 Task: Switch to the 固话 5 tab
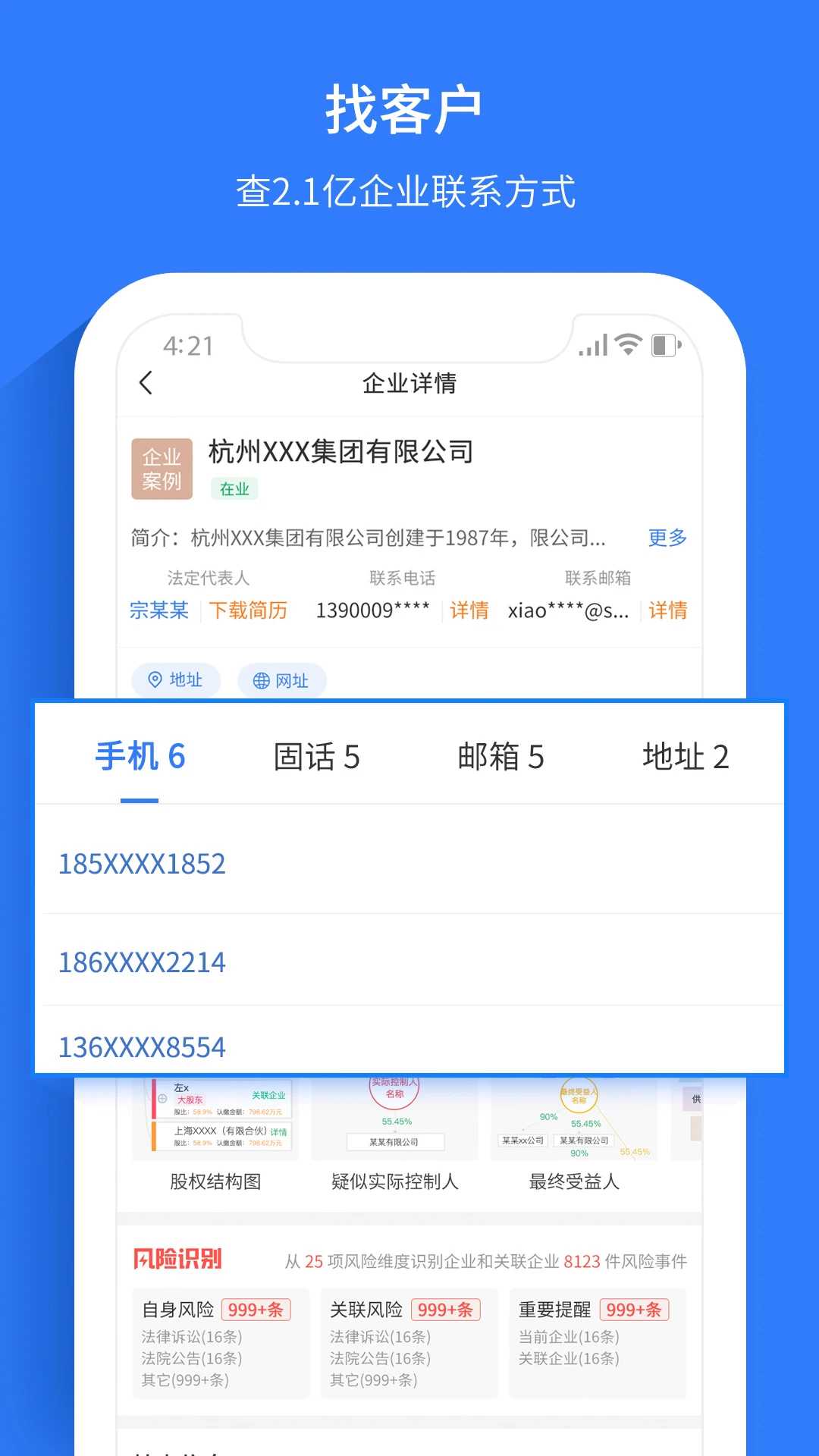click(x=318, y=757)
